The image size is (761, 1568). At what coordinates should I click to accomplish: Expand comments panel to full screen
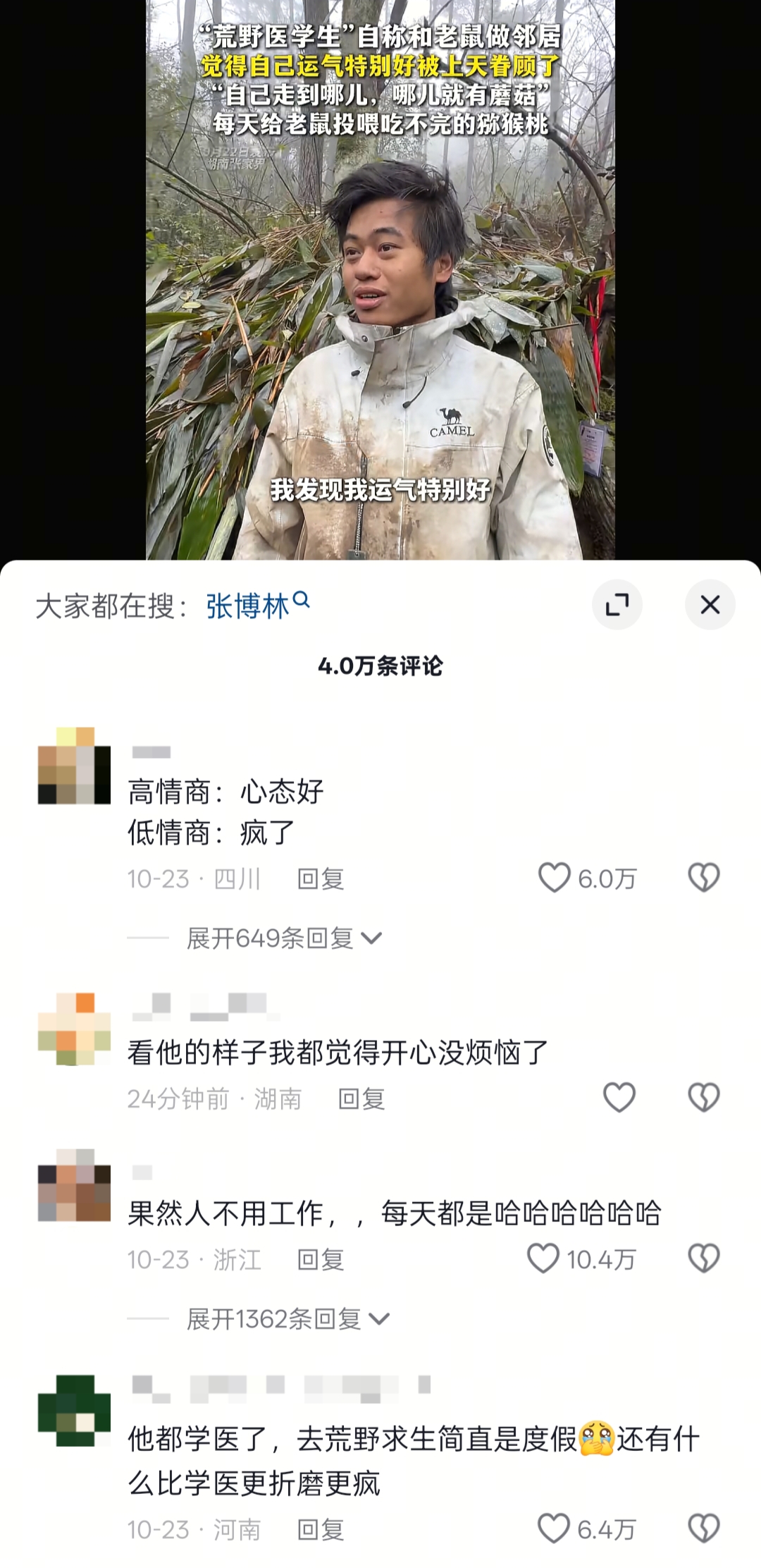point(617,605)
